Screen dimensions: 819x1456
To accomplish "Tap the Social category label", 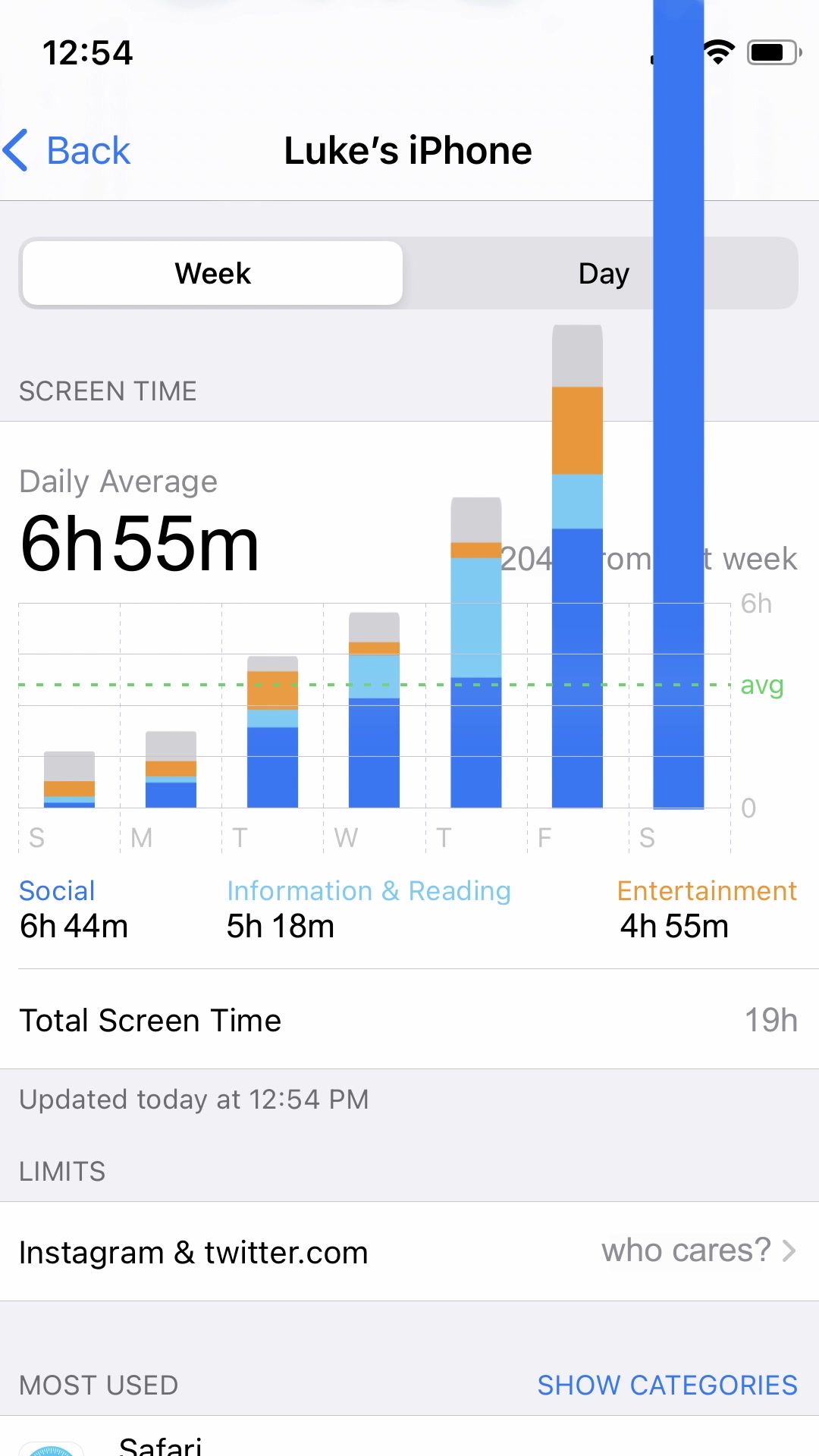I will [56, 890].
